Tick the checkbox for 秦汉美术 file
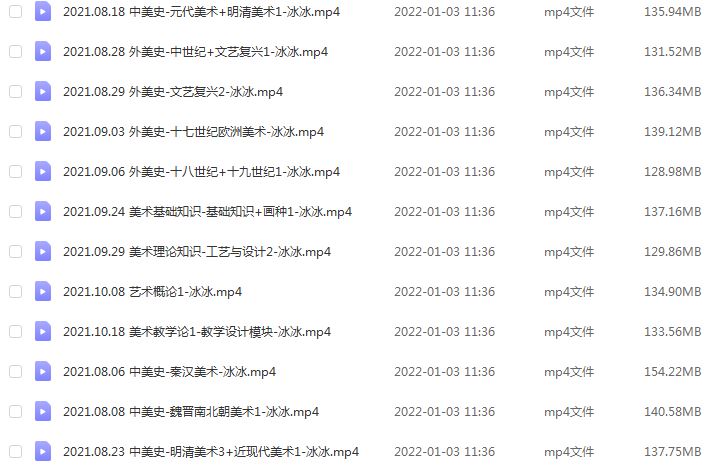The width and height of the screenshot is (723, 467). [x=15, y=371]
